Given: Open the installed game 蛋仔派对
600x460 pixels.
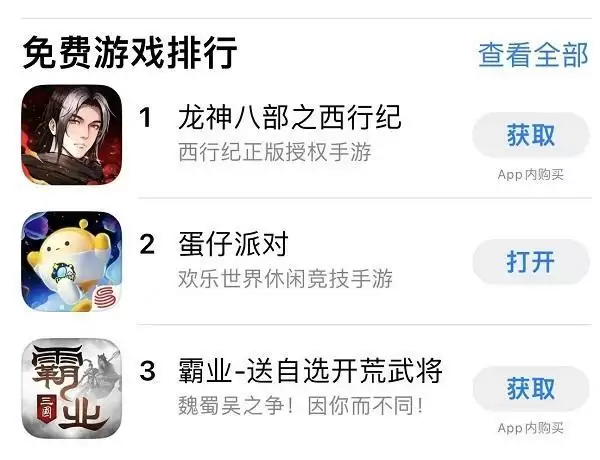Looking at the screenshot, I should (x=530, y=262).
